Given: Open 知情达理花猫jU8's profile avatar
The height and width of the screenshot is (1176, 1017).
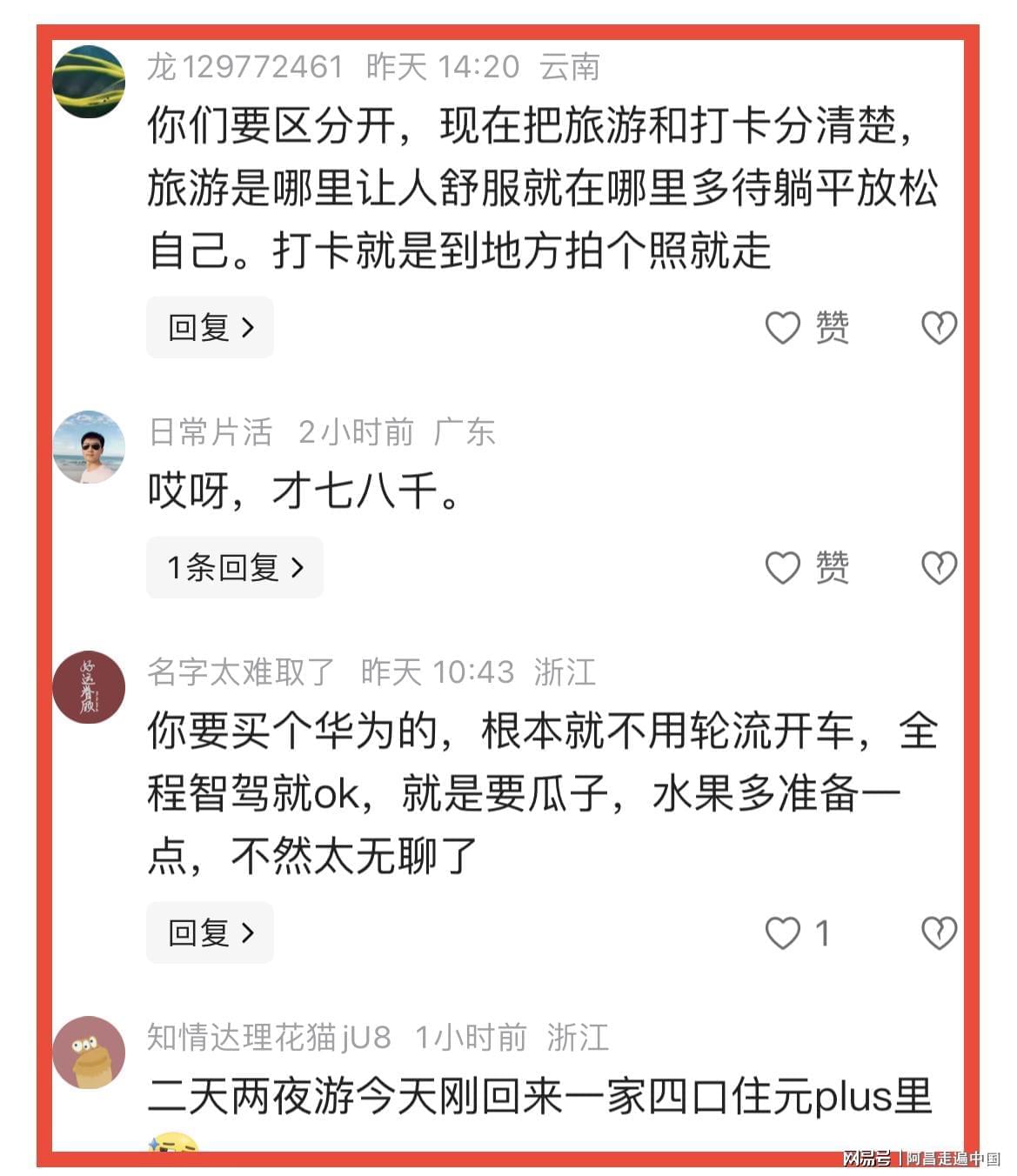Looking at the screenshot, I should 89,1052.
